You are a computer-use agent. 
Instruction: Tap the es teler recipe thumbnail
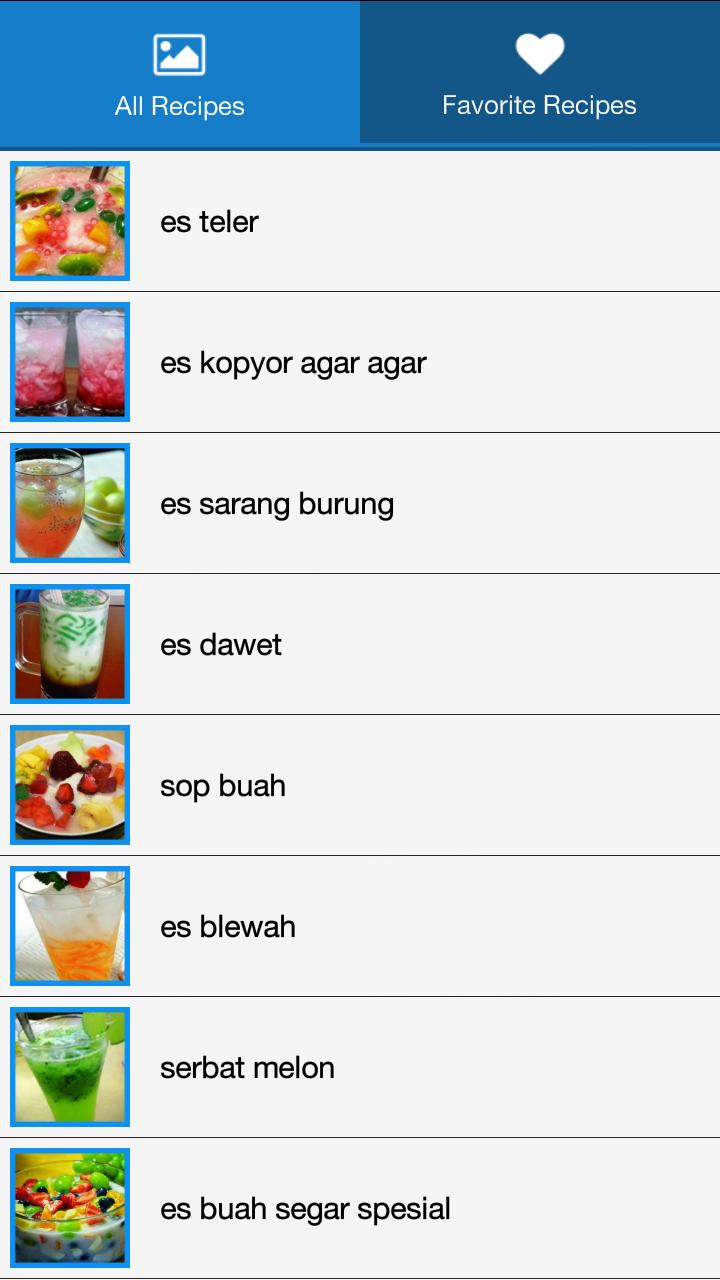click(x=69, y=221)
